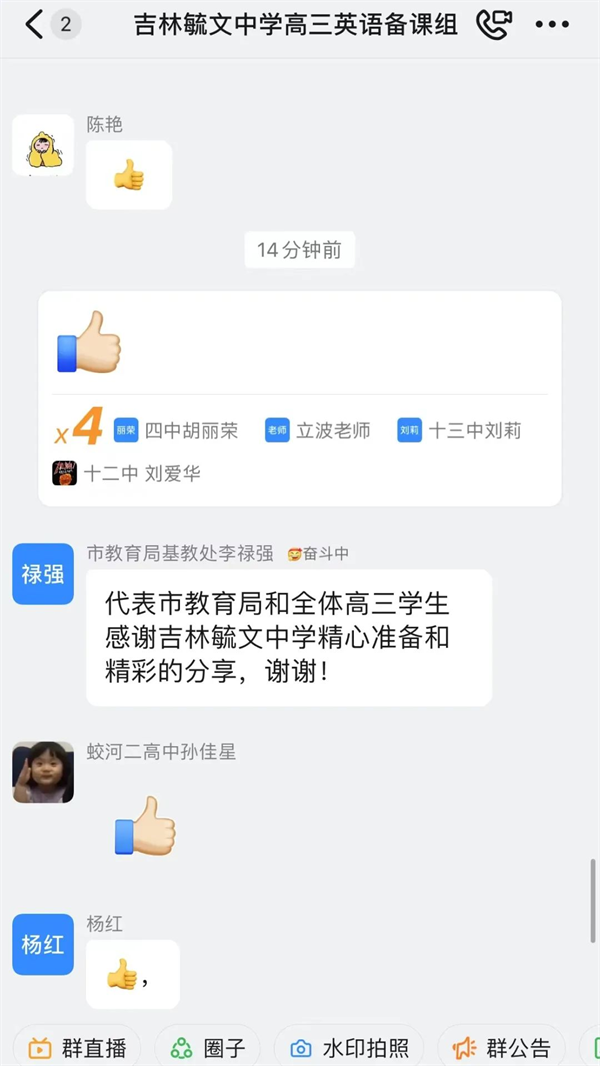Start a group call
This screenshot has width=600, height=1066.
tap(493, 25)
